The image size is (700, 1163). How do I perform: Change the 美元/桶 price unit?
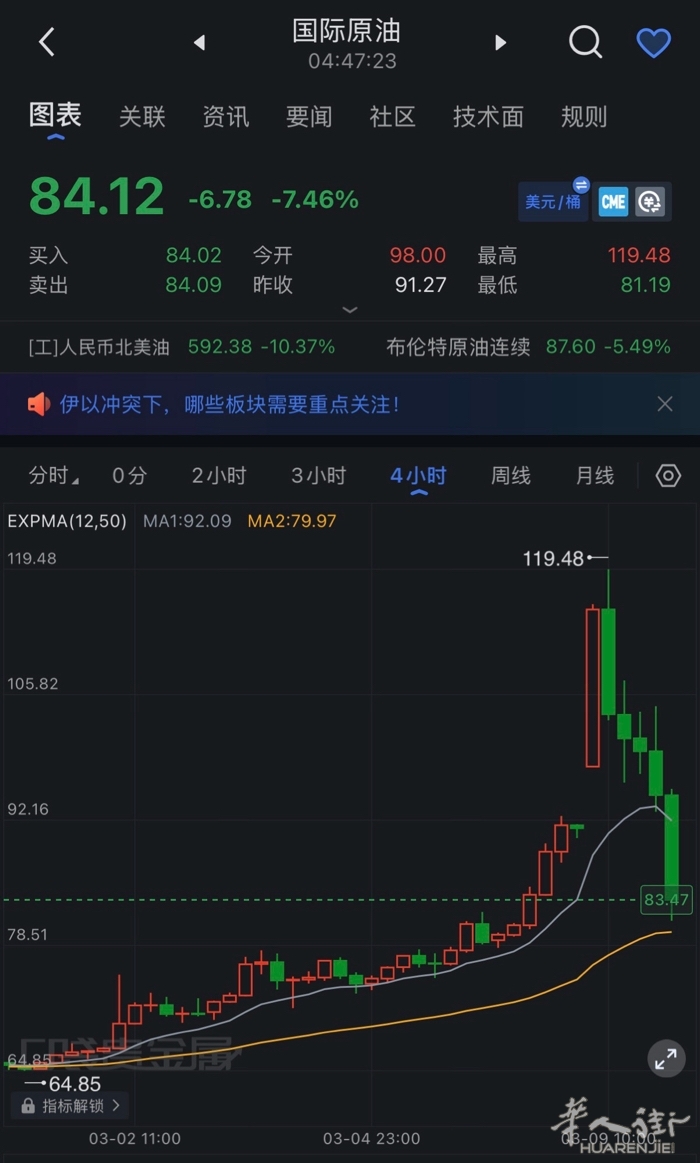point(553,201)
